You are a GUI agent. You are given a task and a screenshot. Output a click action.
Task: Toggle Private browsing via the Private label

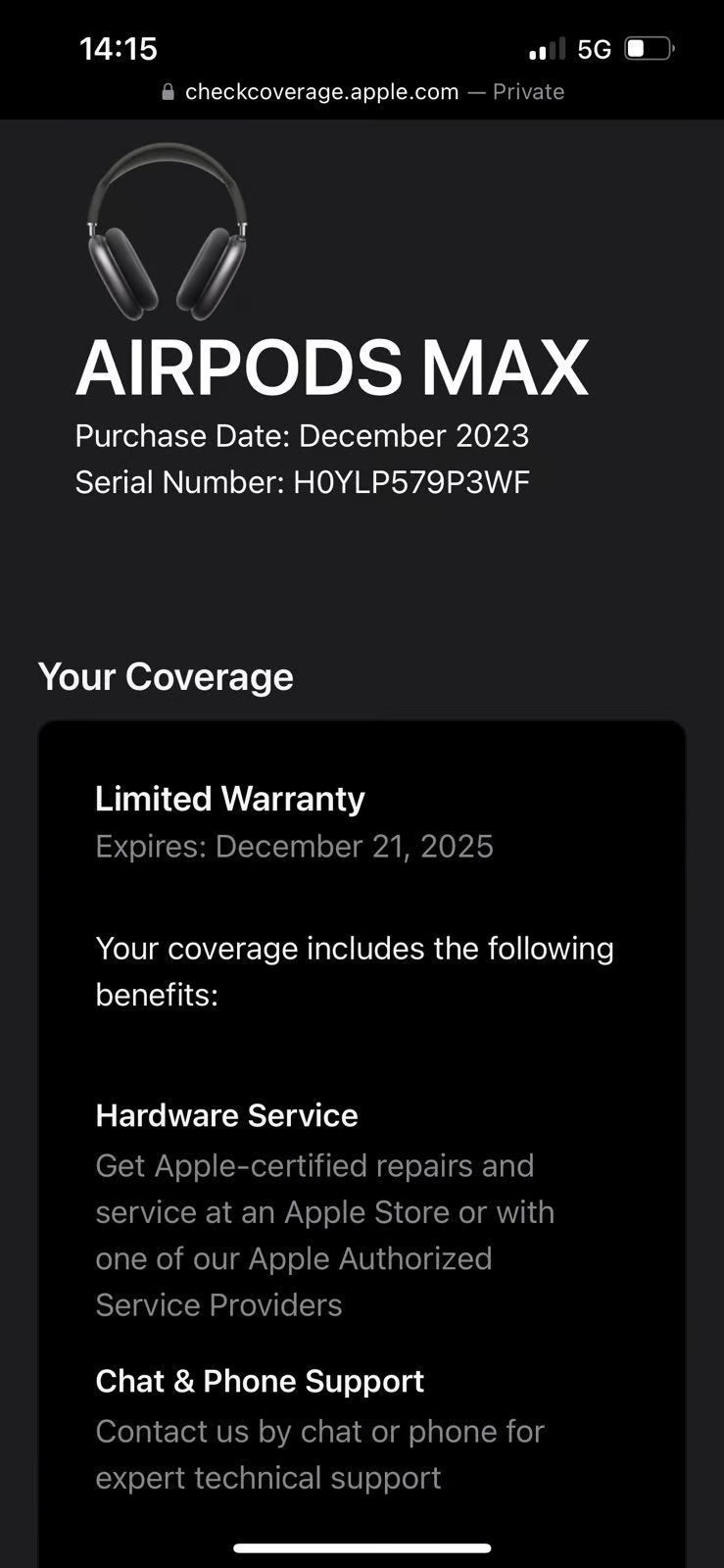tap(529, 91)
